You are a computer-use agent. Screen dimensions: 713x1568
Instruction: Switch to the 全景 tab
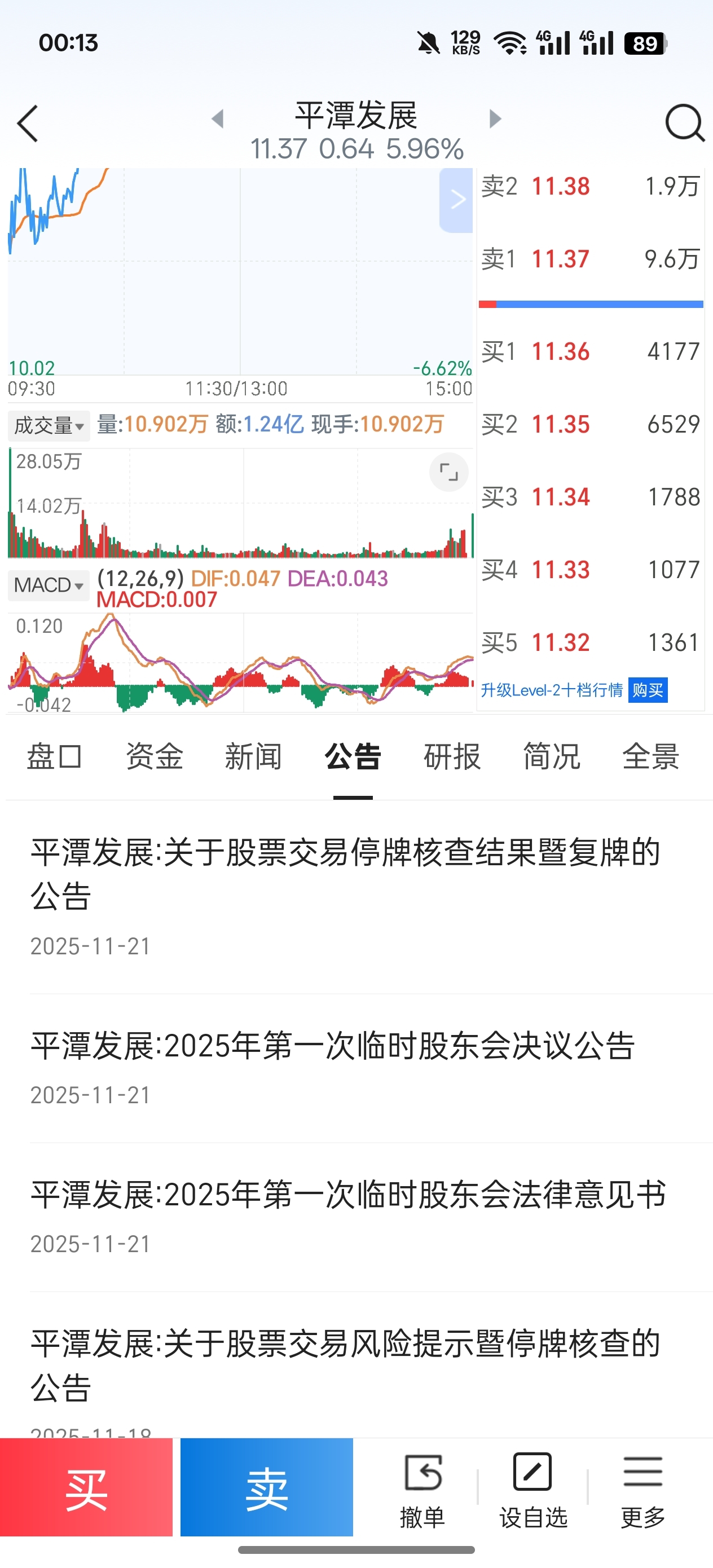650,756
